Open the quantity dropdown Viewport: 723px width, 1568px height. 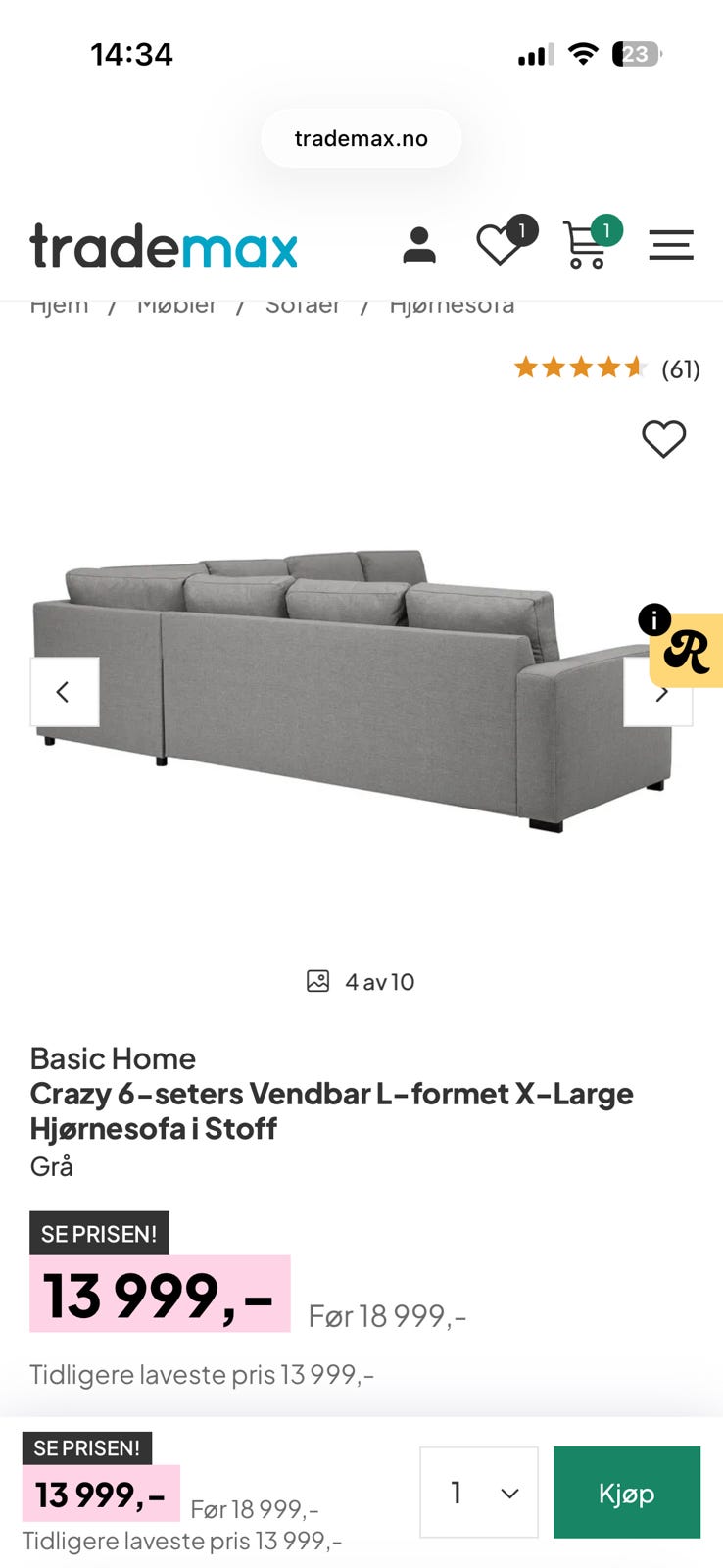pyautogui.click(x=479, y=1493)
